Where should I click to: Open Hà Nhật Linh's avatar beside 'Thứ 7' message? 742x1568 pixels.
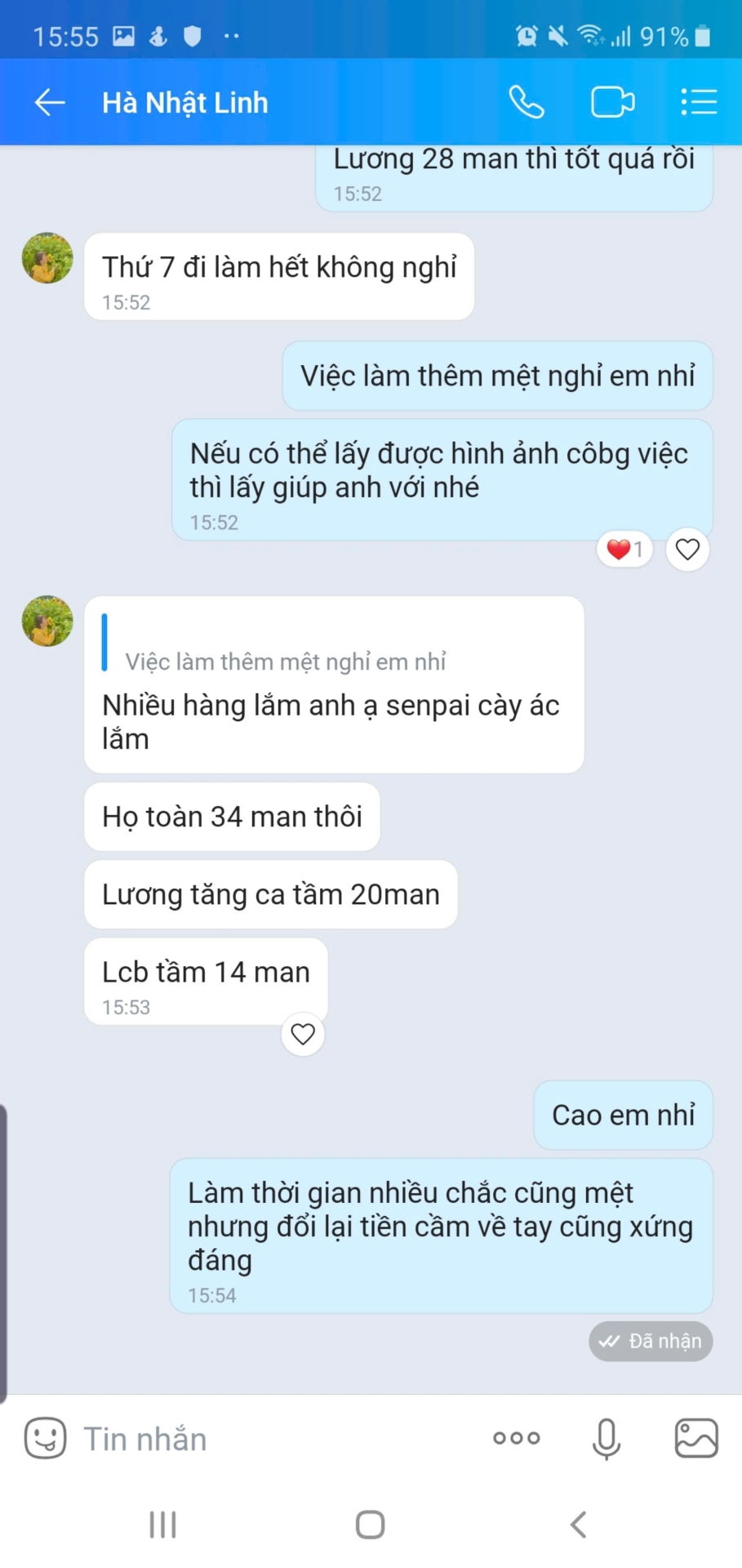coord(47,258)
